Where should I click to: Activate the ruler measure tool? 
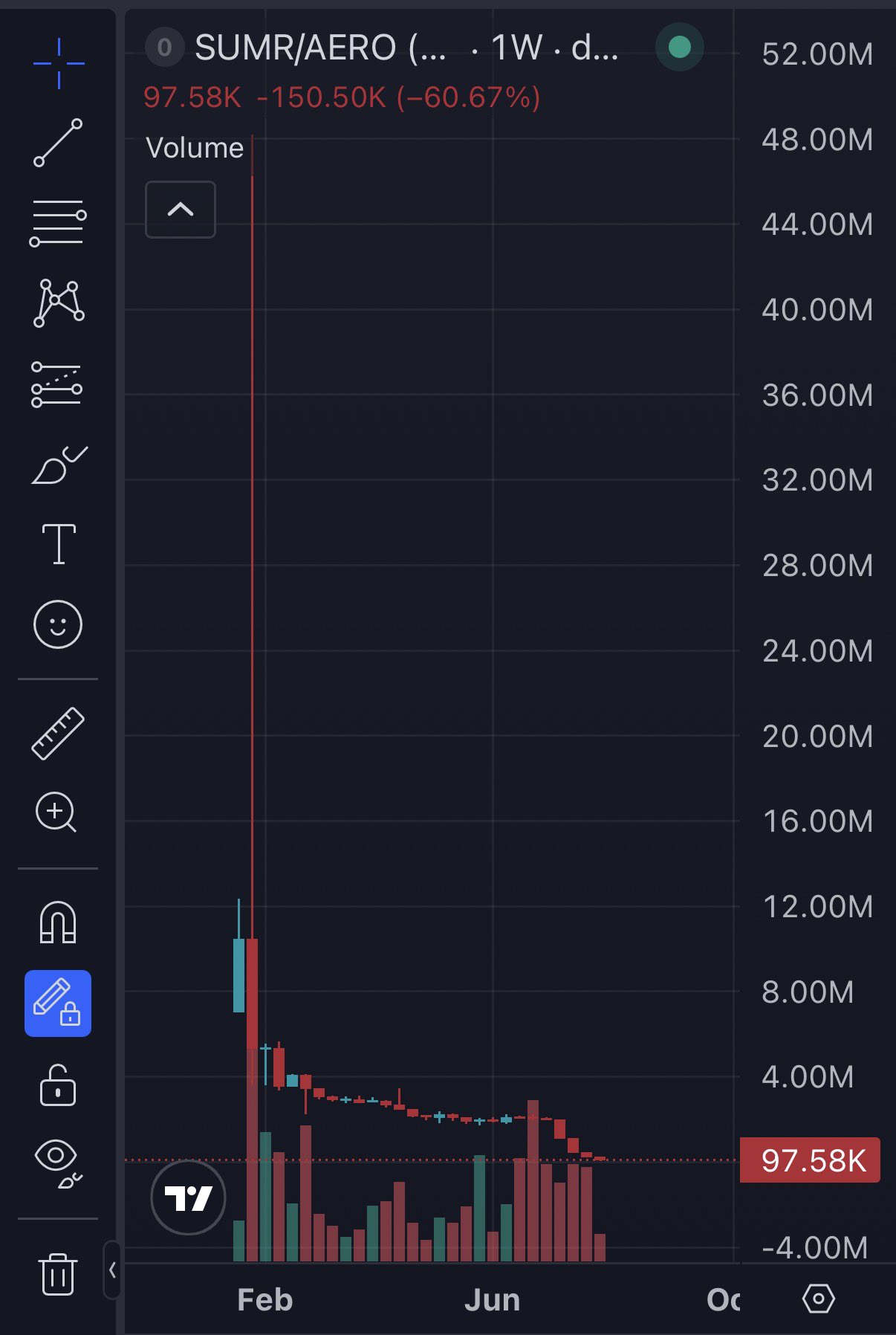[58, 733]
